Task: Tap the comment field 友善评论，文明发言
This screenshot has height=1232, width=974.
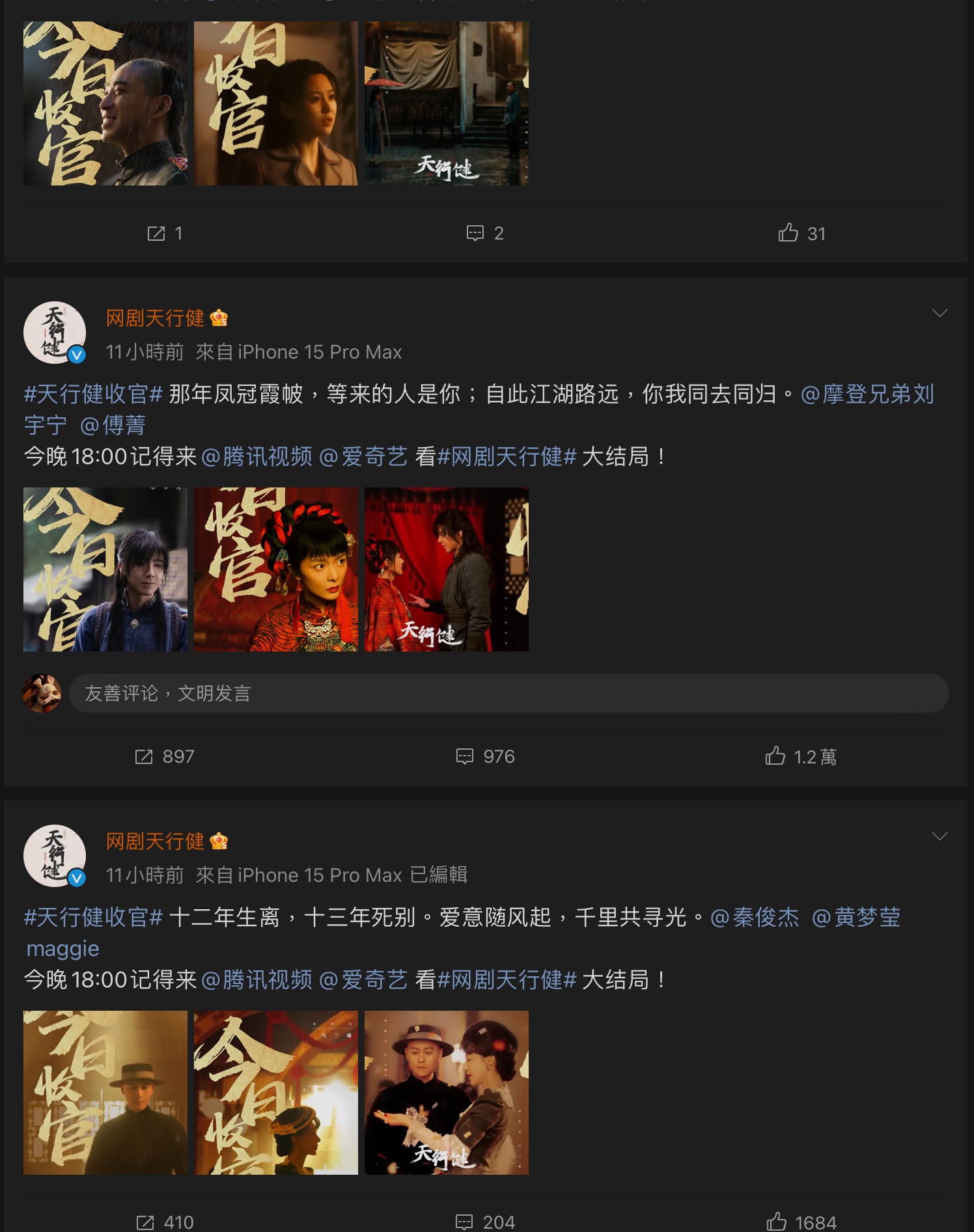Action: click(508, 693)
